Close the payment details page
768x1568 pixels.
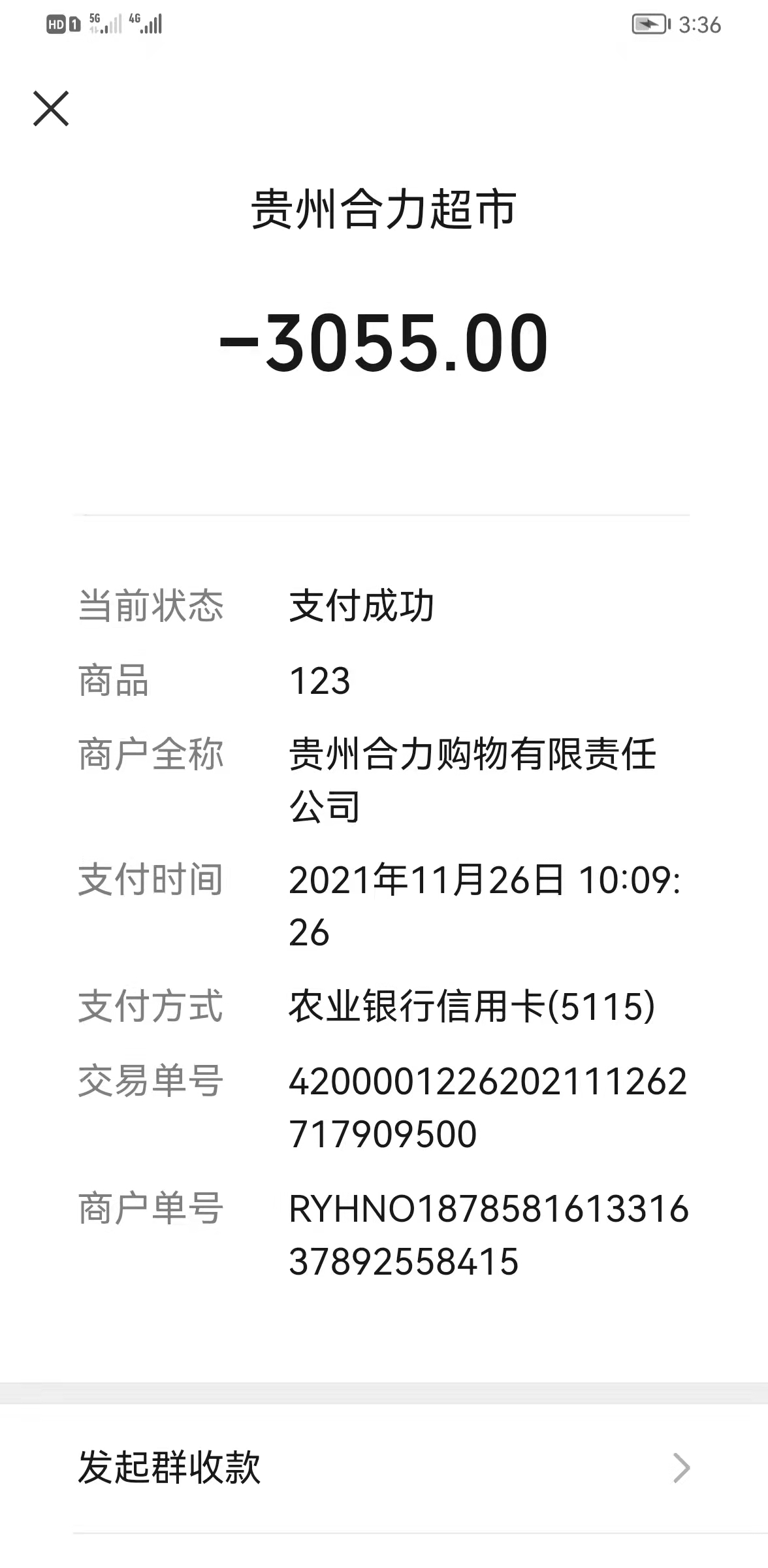(51, 108)
